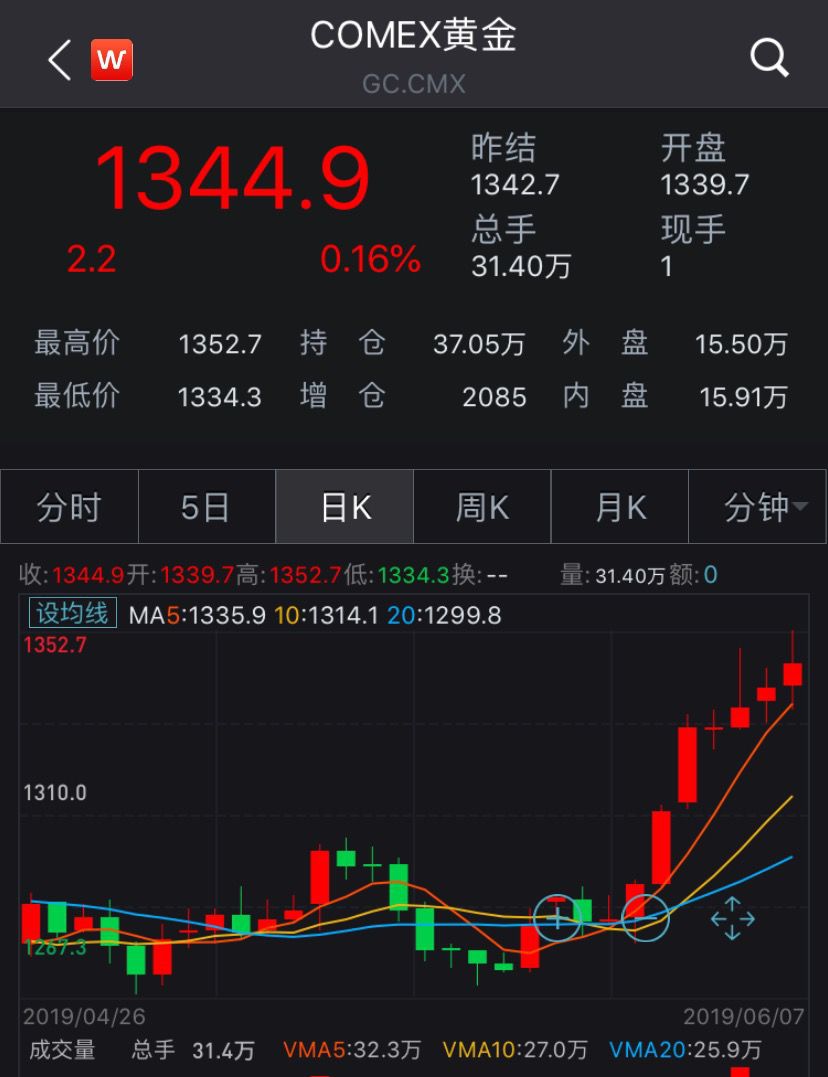Open the 设均线 moving average settings
This screenshot has height=1077, width=828.
click(x=71, y=613)
